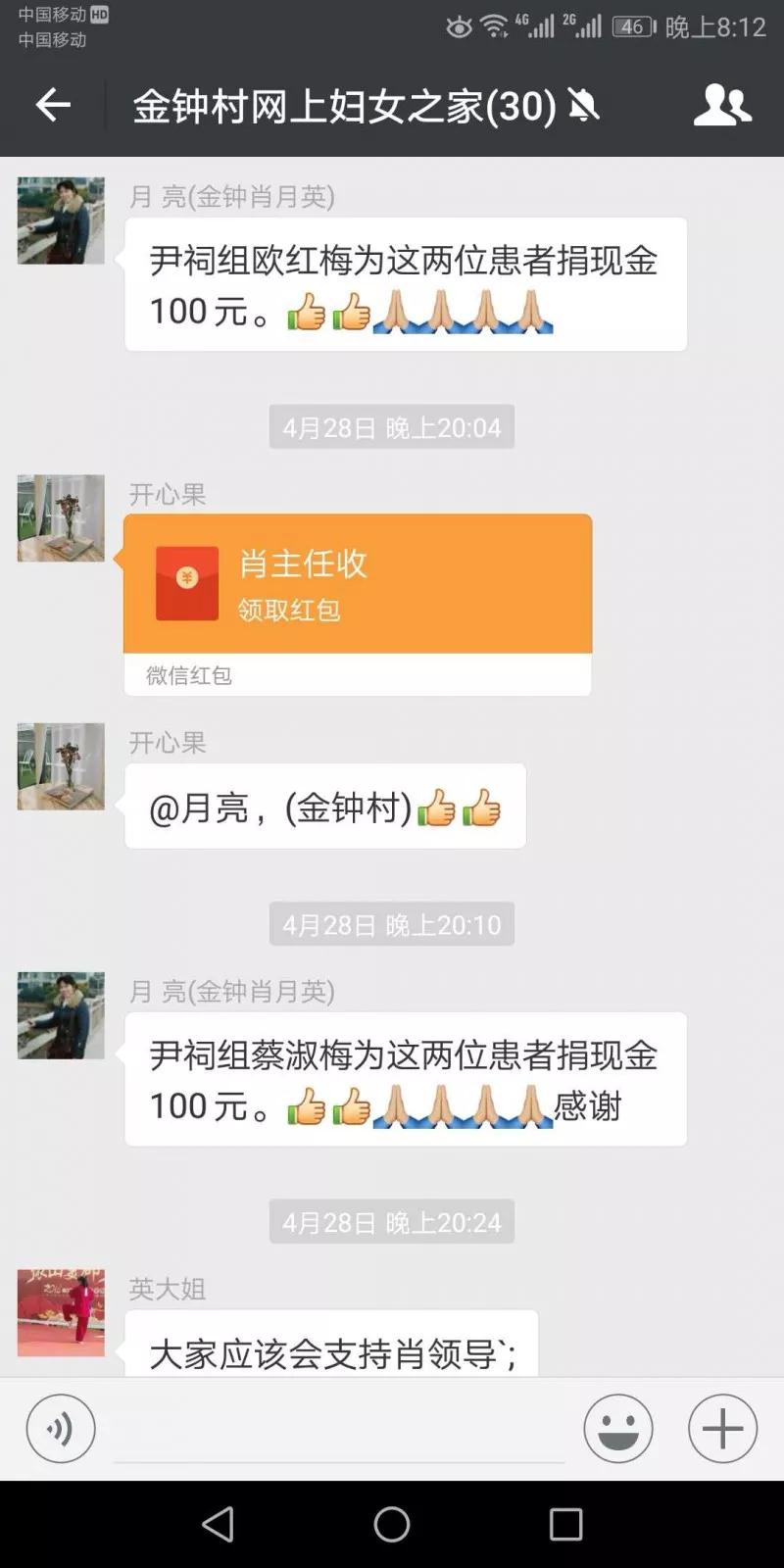Switch to voice message input
This screenshot has width=784, height=1568.
[61, 1429]
